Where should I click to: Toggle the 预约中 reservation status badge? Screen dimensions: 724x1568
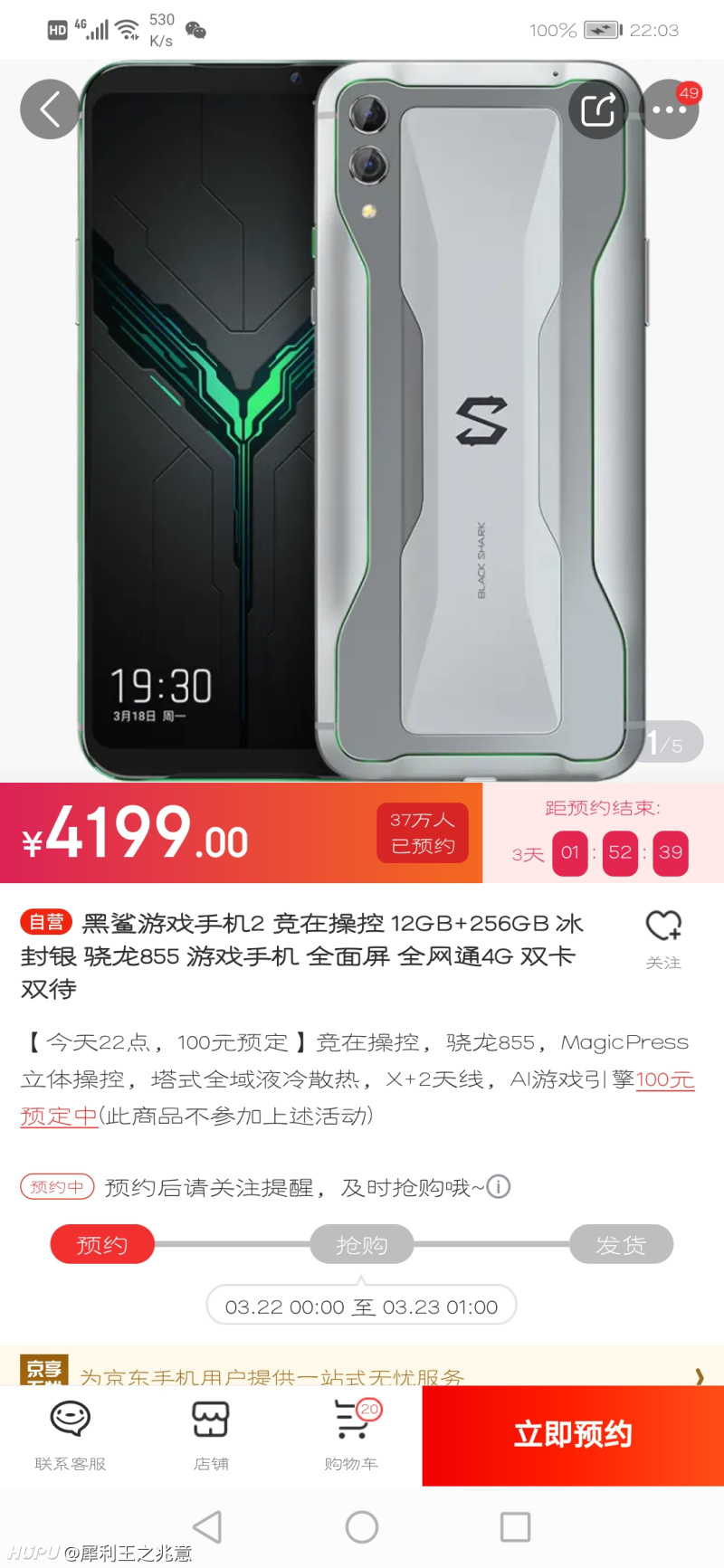tap(56, 1186)
